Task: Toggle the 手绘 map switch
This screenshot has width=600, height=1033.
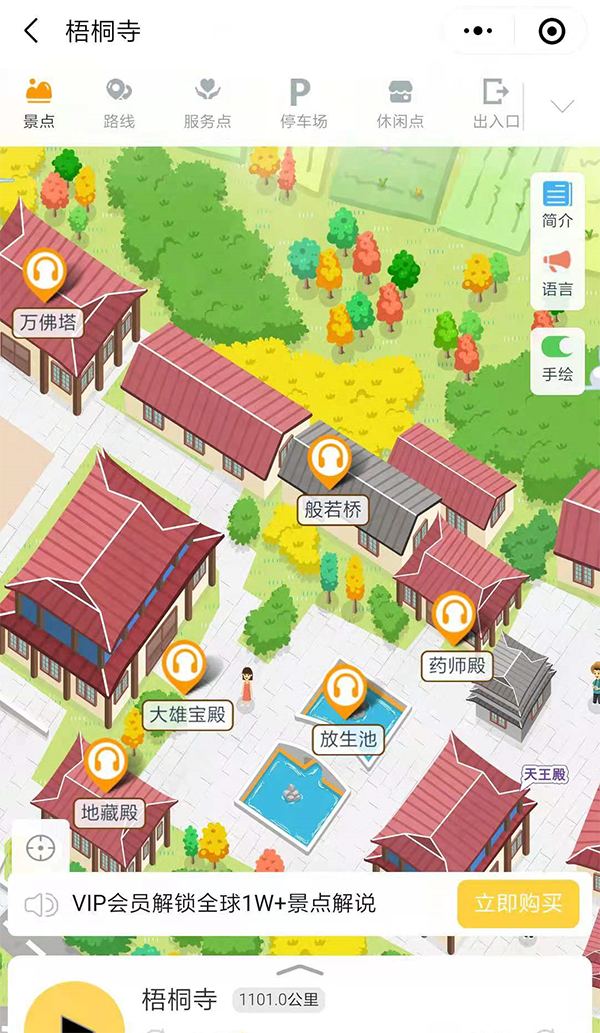Action: pos(557,359)
